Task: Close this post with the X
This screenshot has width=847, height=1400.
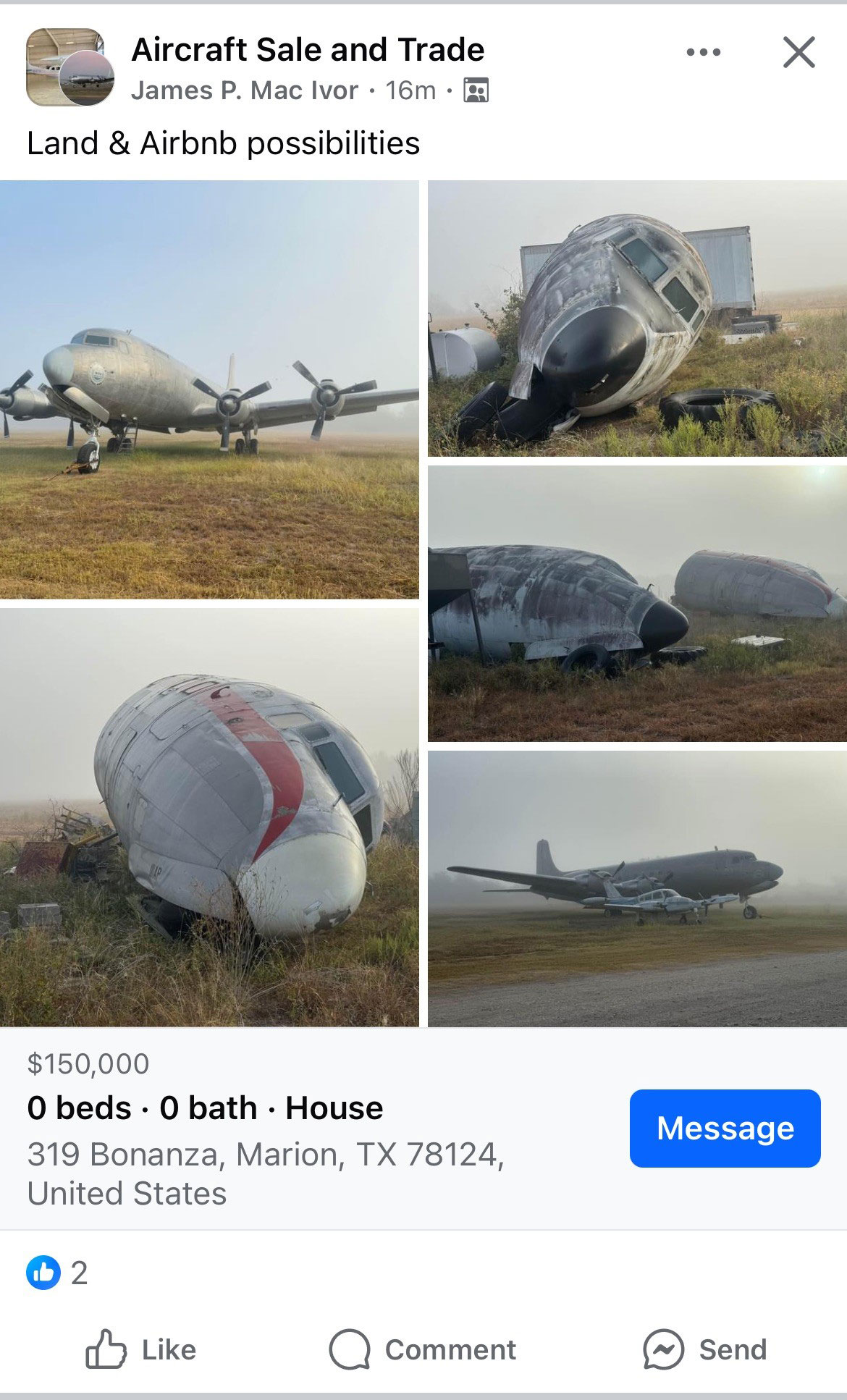Action: pyautogui.click(x=799, y=52)
